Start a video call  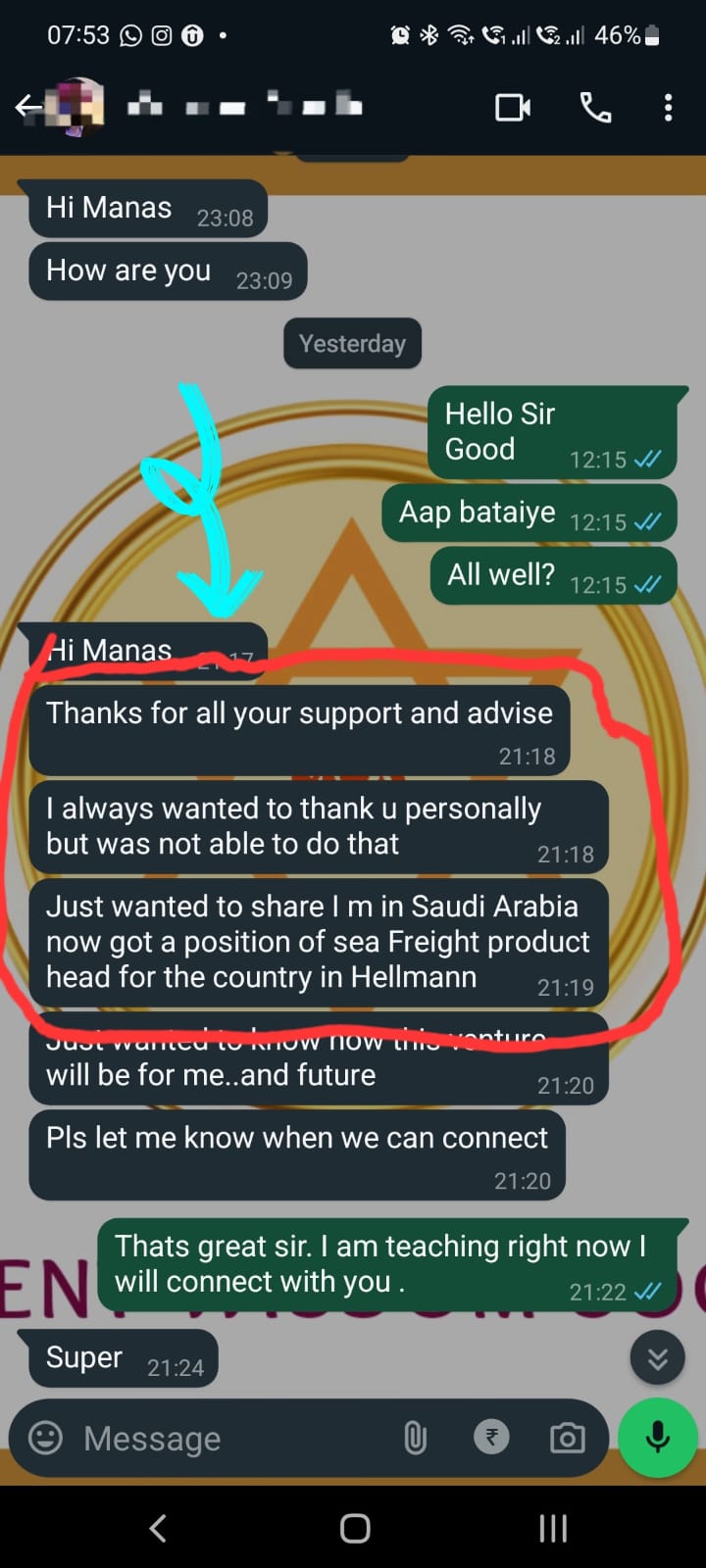(x=513, y=107)
